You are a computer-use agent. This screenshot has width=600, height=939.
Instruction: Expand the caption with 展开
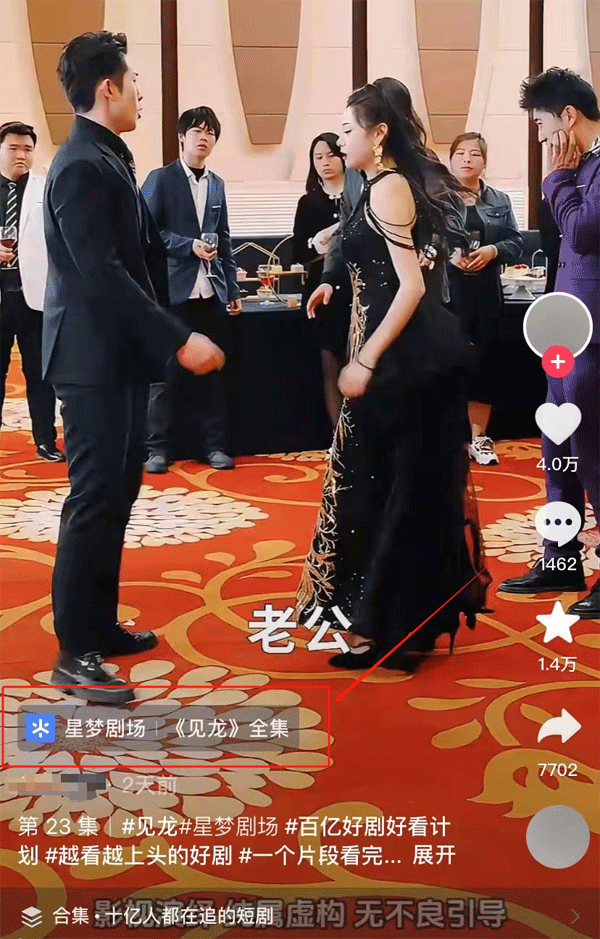(x=435, y=856)
